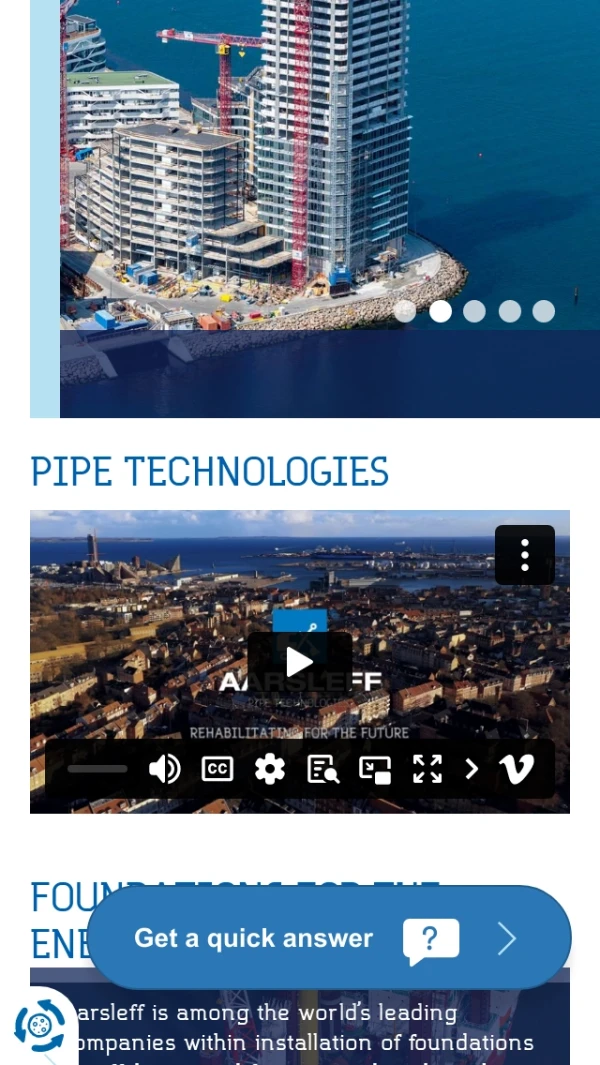
Task: Tap the Get a quick answer button
Action: pyautogui.click(x=329, y=938)
